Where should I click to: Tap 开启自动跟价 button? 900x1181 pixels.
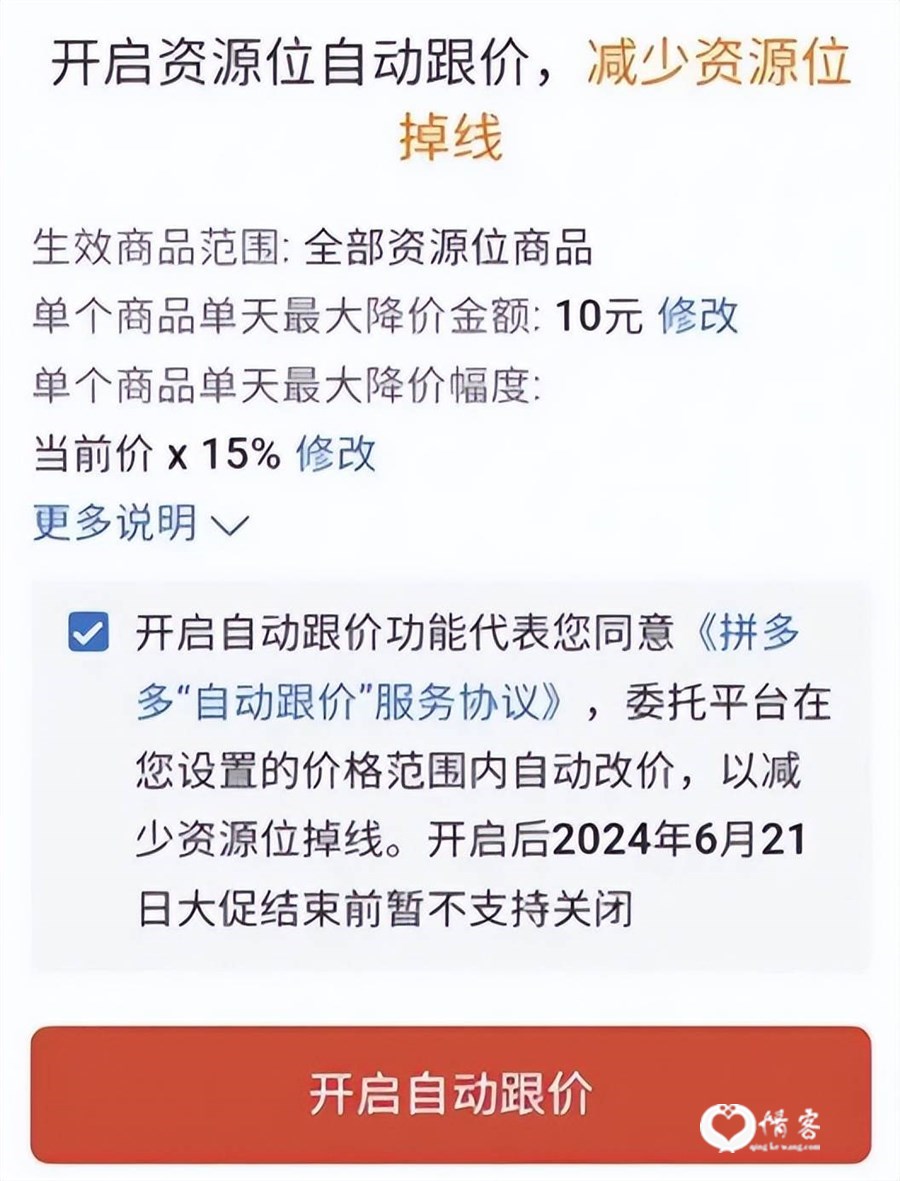(450, 1094)
